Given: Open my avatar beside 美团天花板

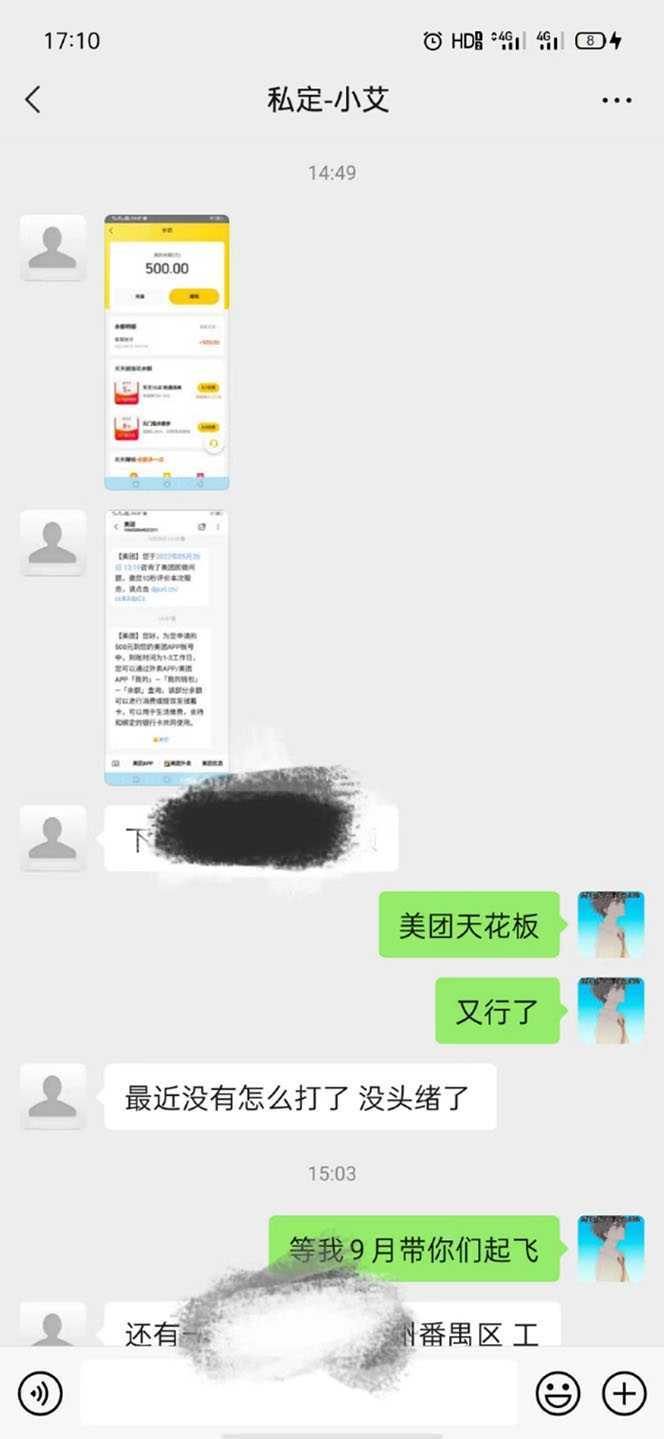Looking at the screenshot, I should pos(611,924).
